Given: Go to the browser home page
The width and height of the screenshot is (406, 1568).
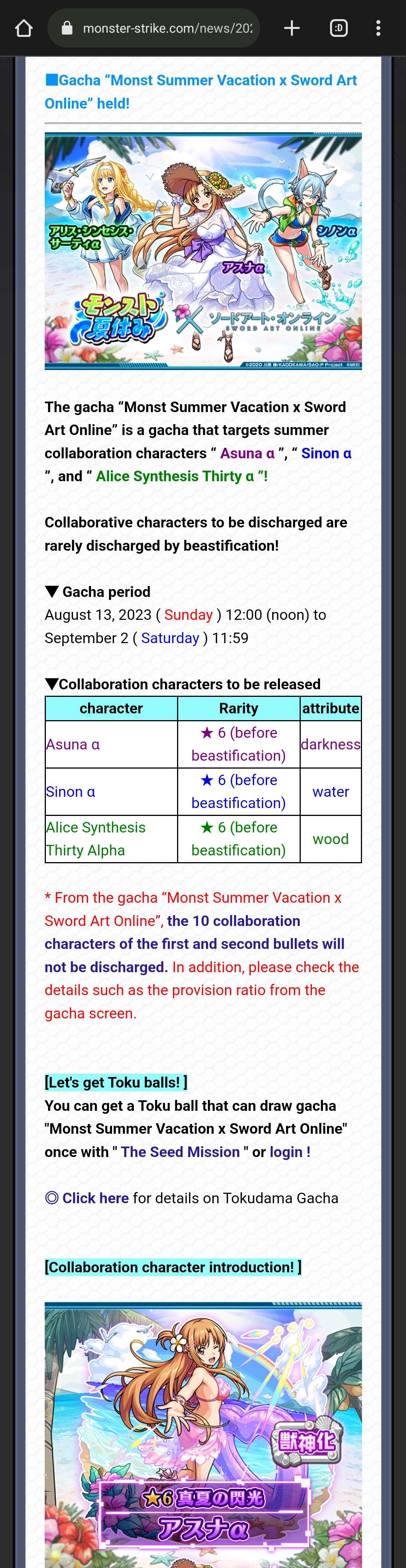Looking at the screenshot, I should point(23,28).
